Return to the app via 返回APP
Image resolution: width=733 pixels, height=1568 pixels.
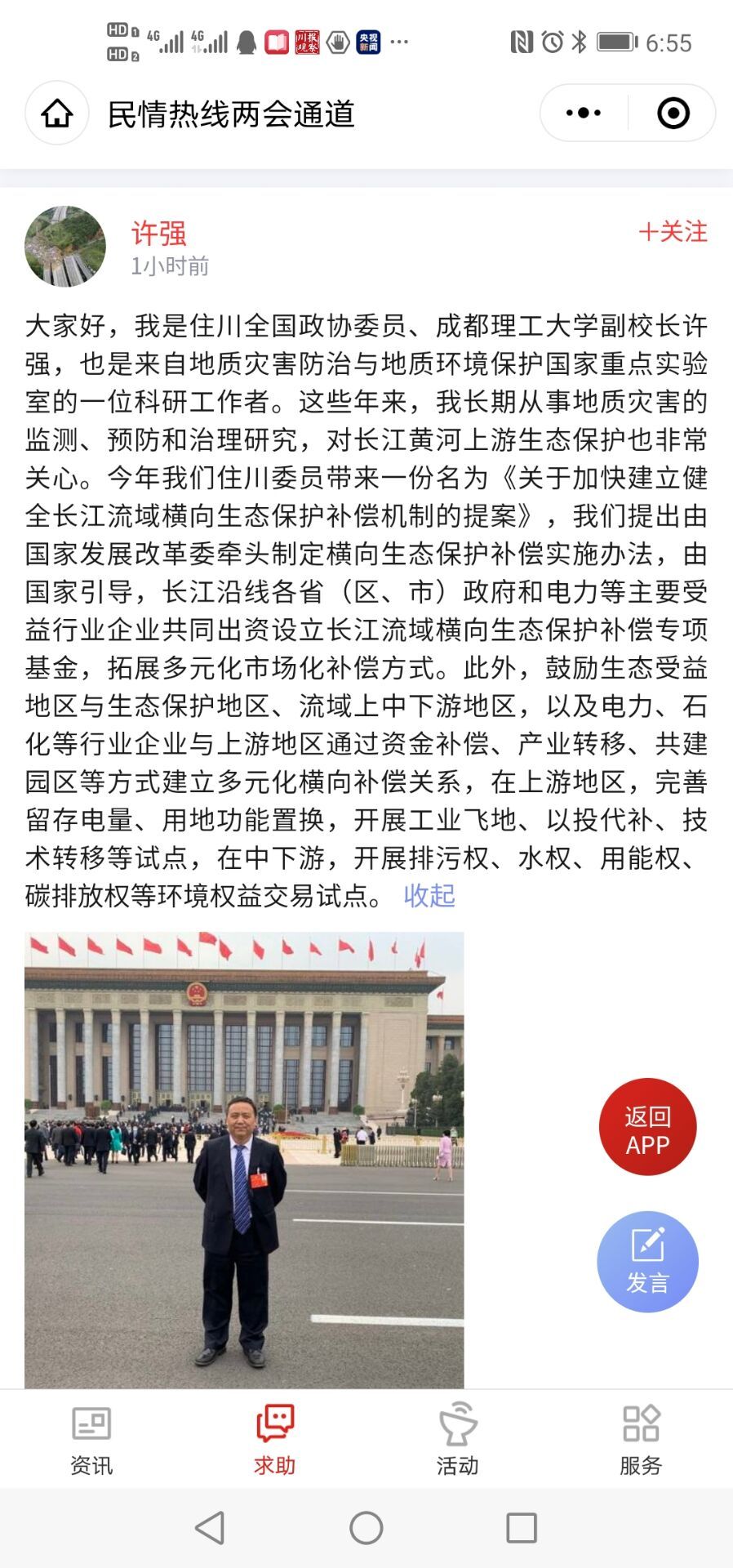tap(647, 1127)
